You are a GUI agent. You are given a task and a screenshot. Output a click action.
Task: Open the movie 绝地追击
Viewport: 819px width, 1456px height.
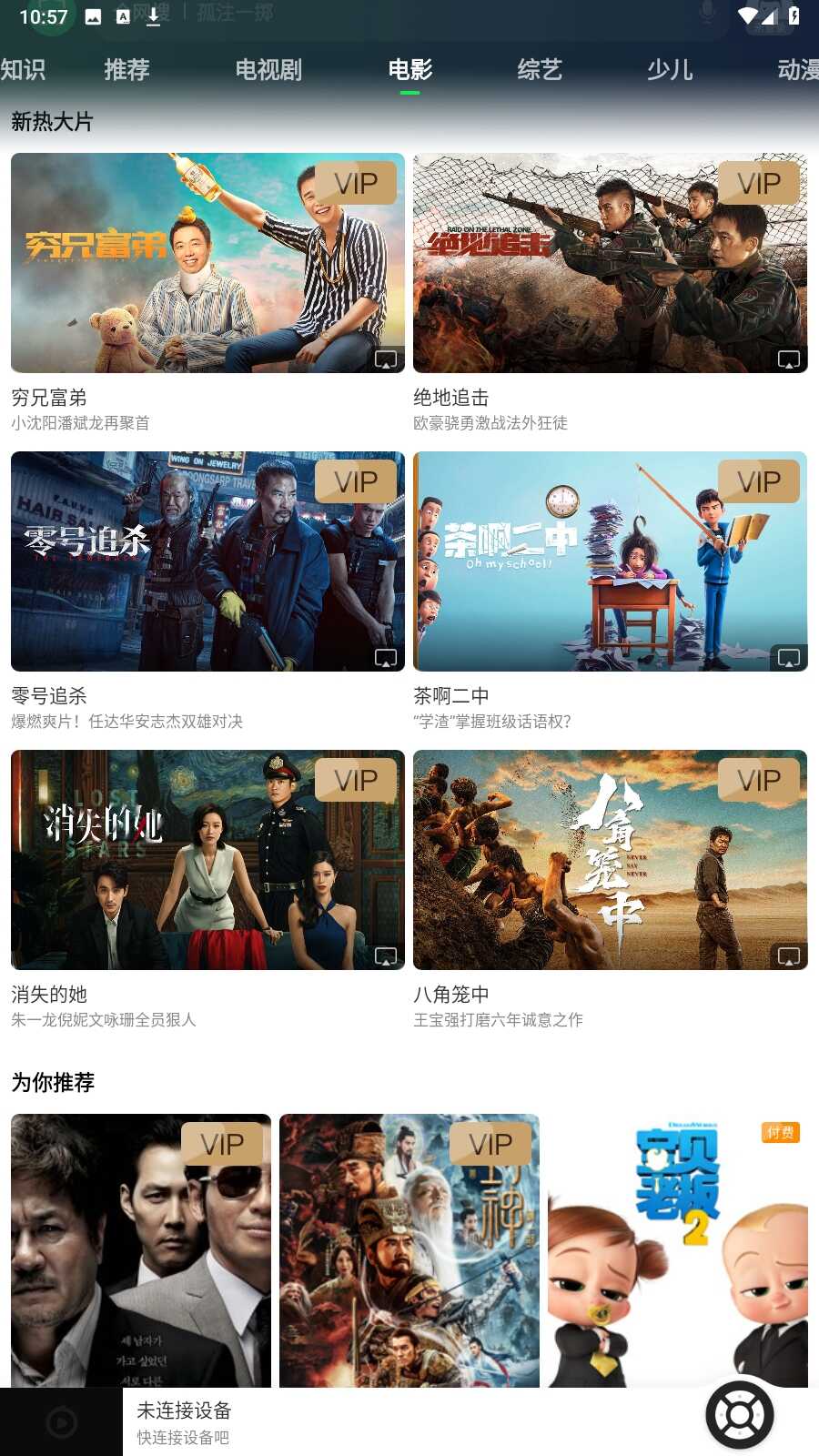click(610, 263)
